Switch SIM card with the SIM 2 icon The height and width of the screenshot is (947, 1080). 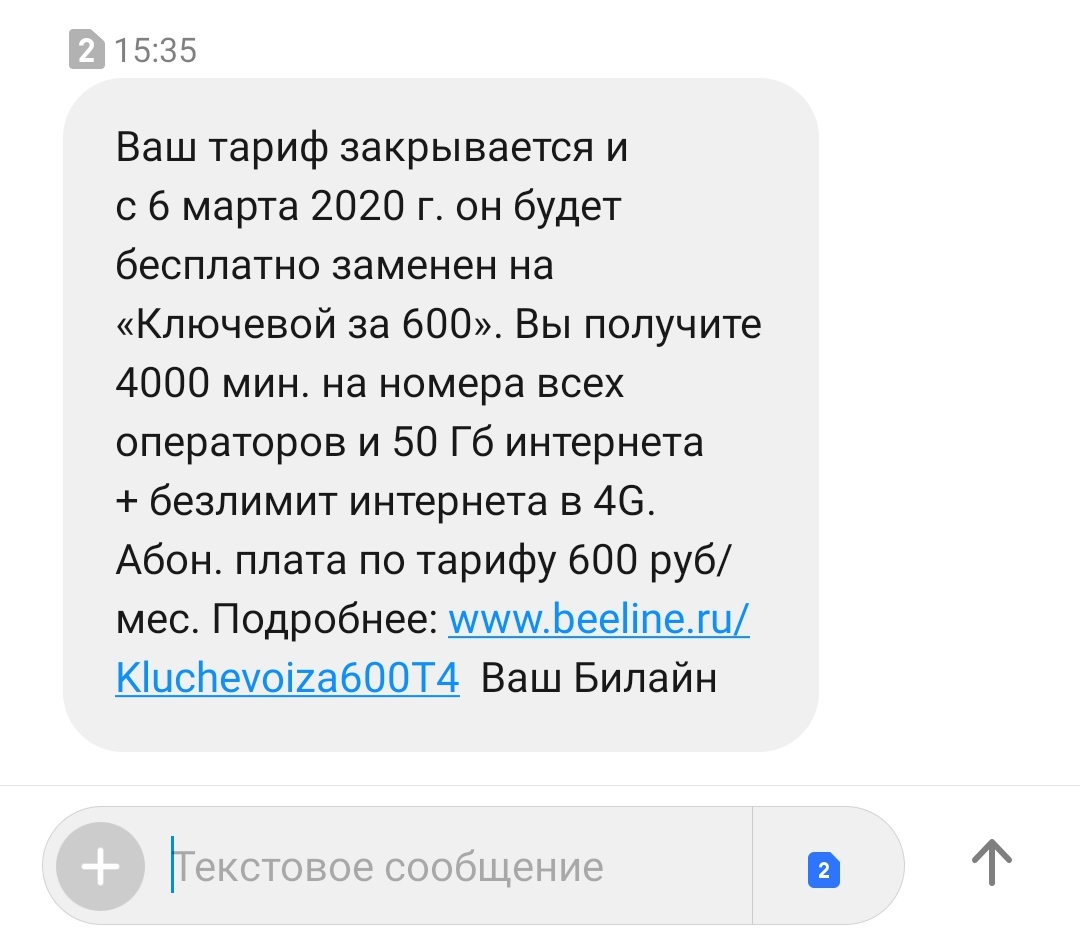pos(824,869)
